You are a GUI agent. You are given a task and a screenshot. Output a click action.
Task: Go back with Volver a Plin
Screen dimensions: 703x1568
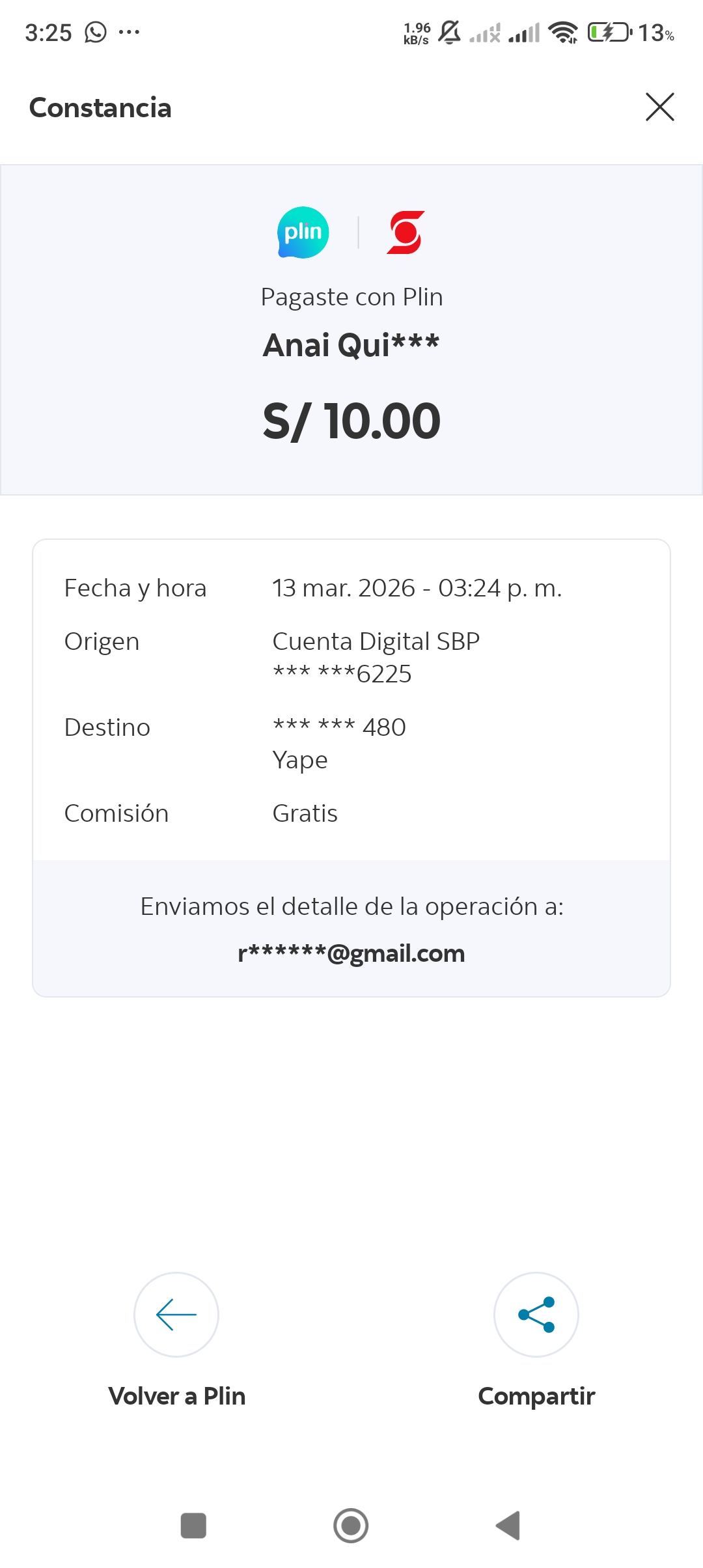pyautogui.click(x=176, y=1315)
